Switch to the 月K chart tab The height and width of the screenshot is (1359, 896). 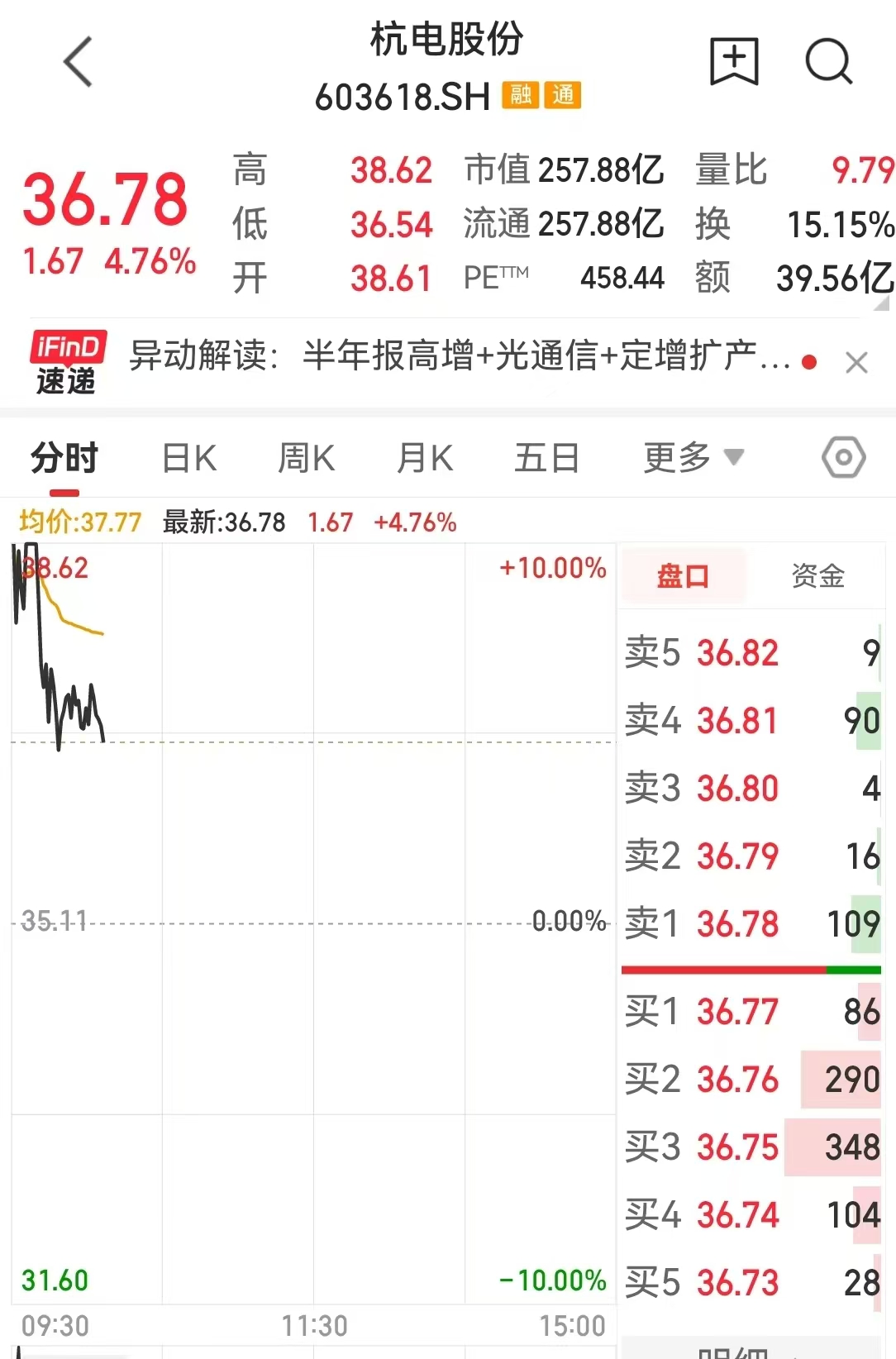coord(425,457)
